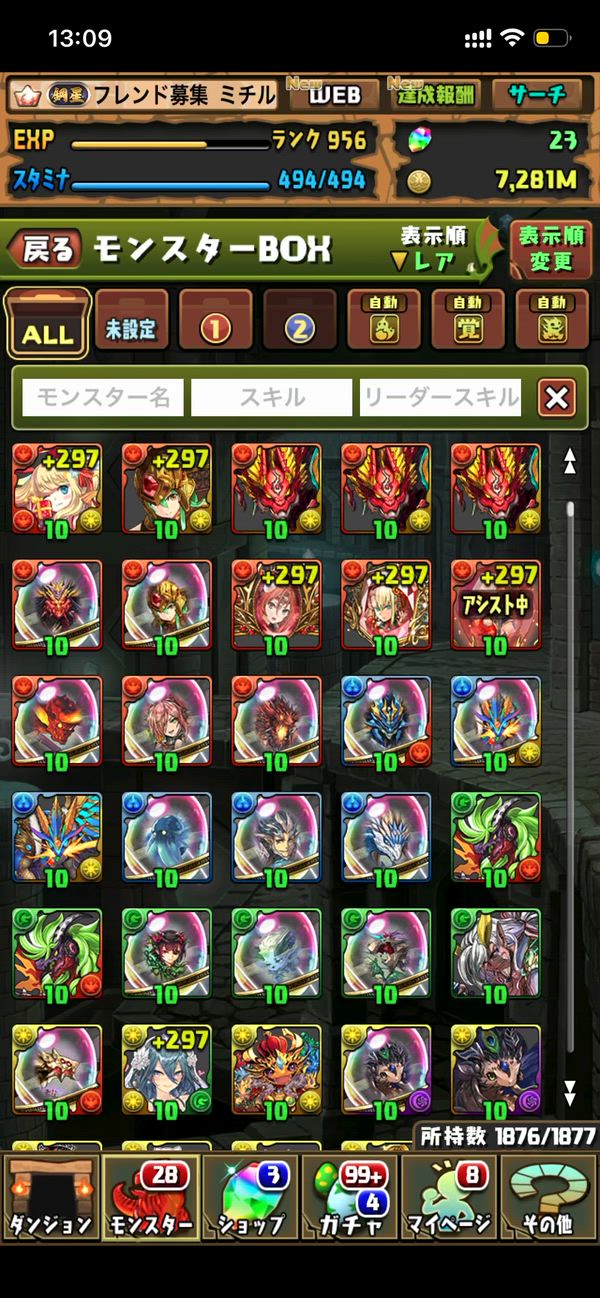The image size is (600, 1298).
Task: Switch to the red number 1 tab
Action: click(x=215, y=322)
